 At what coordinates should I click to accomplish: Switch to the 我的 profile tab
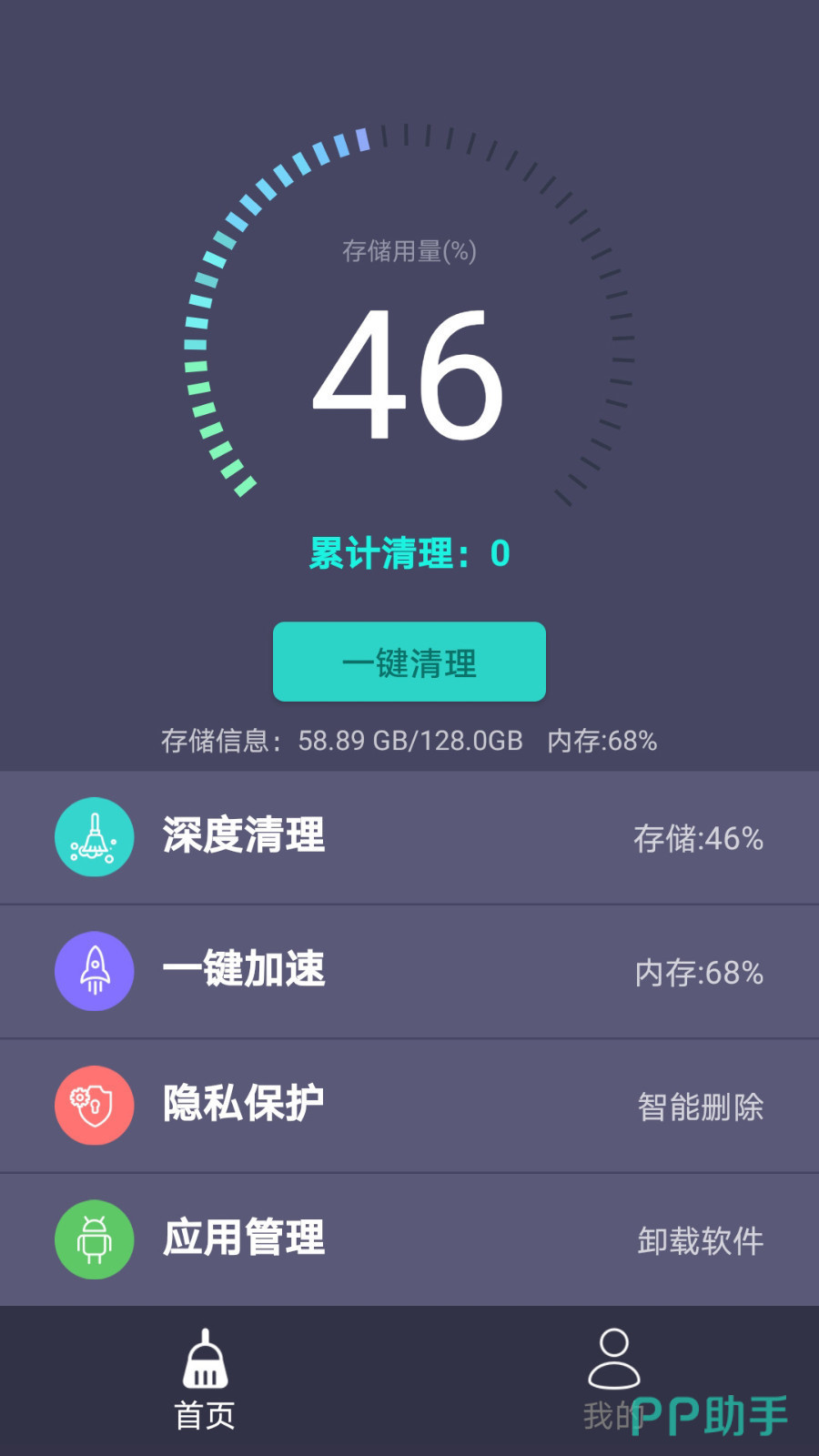[x=613, y=1380]
